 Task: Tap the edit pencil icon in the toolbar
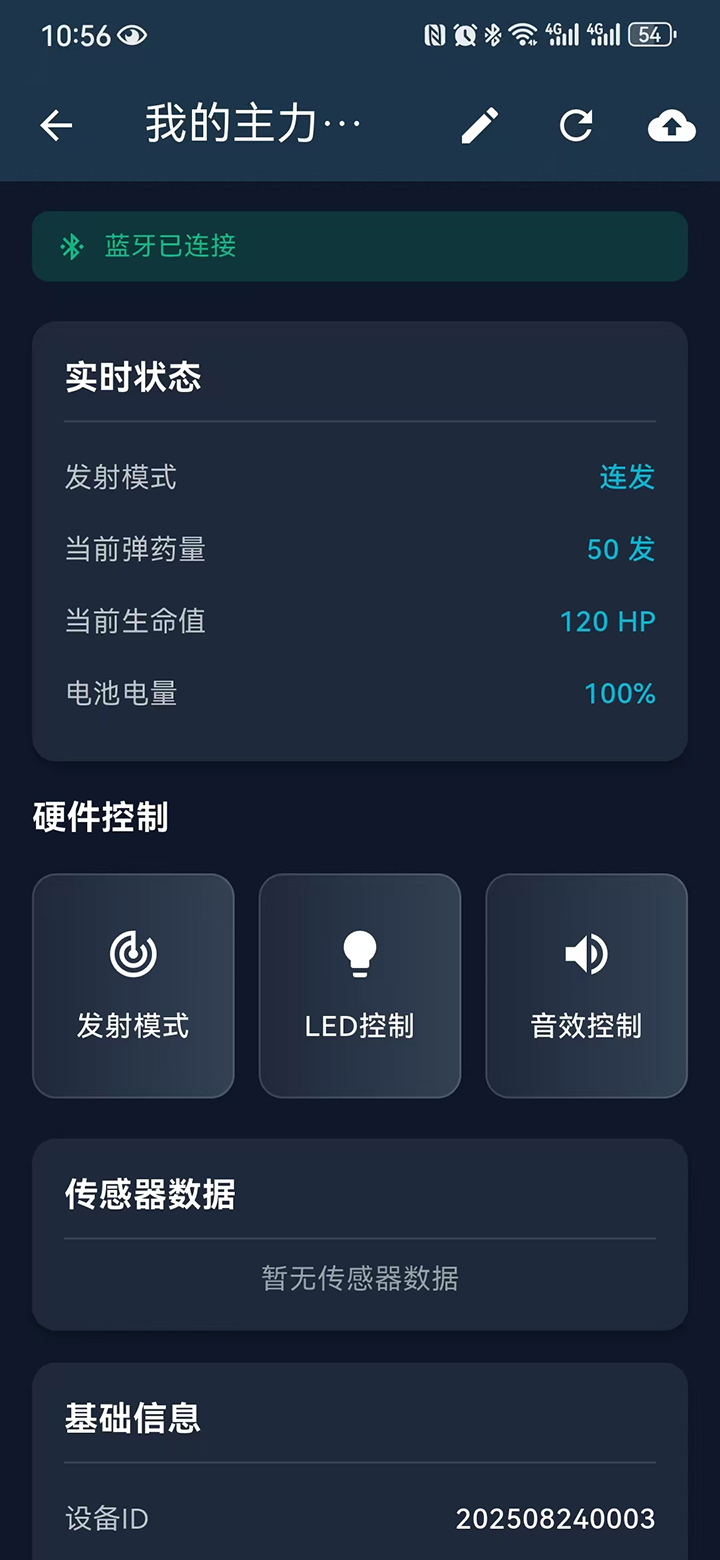(x=480, y=125)
